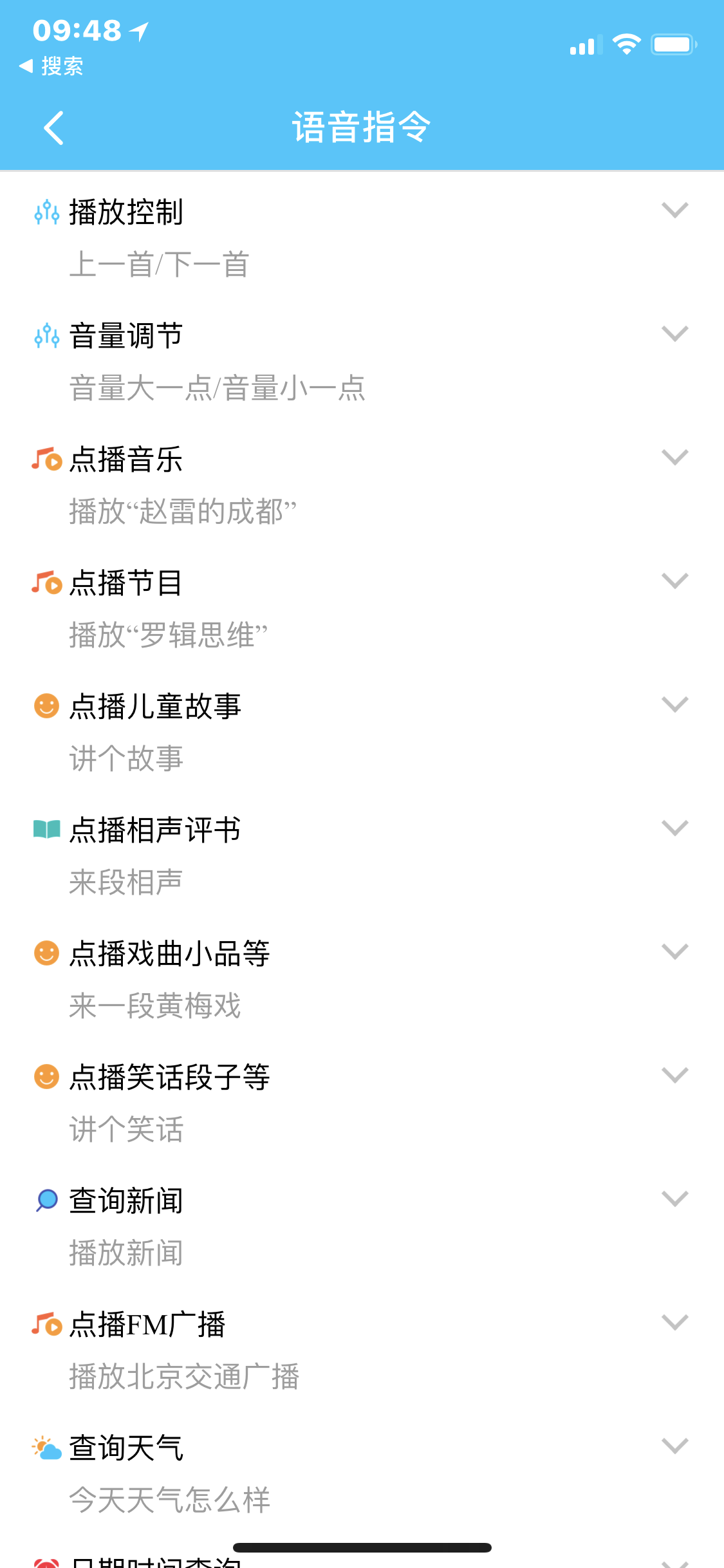This screenshot has width=724, height=1568.
Task: Expand the 音量调节 section
Action: tap(674, 333)
